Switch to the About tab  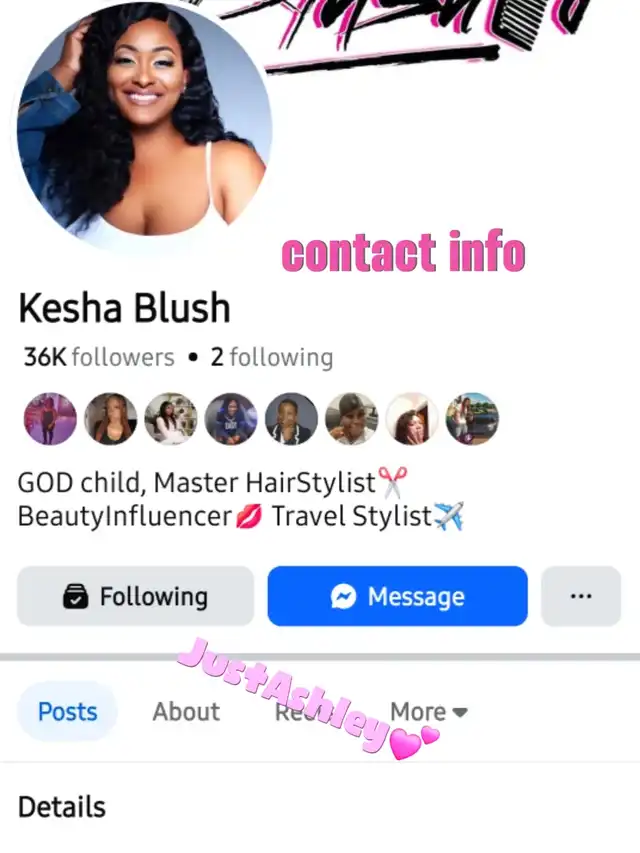tap(185, 712)
